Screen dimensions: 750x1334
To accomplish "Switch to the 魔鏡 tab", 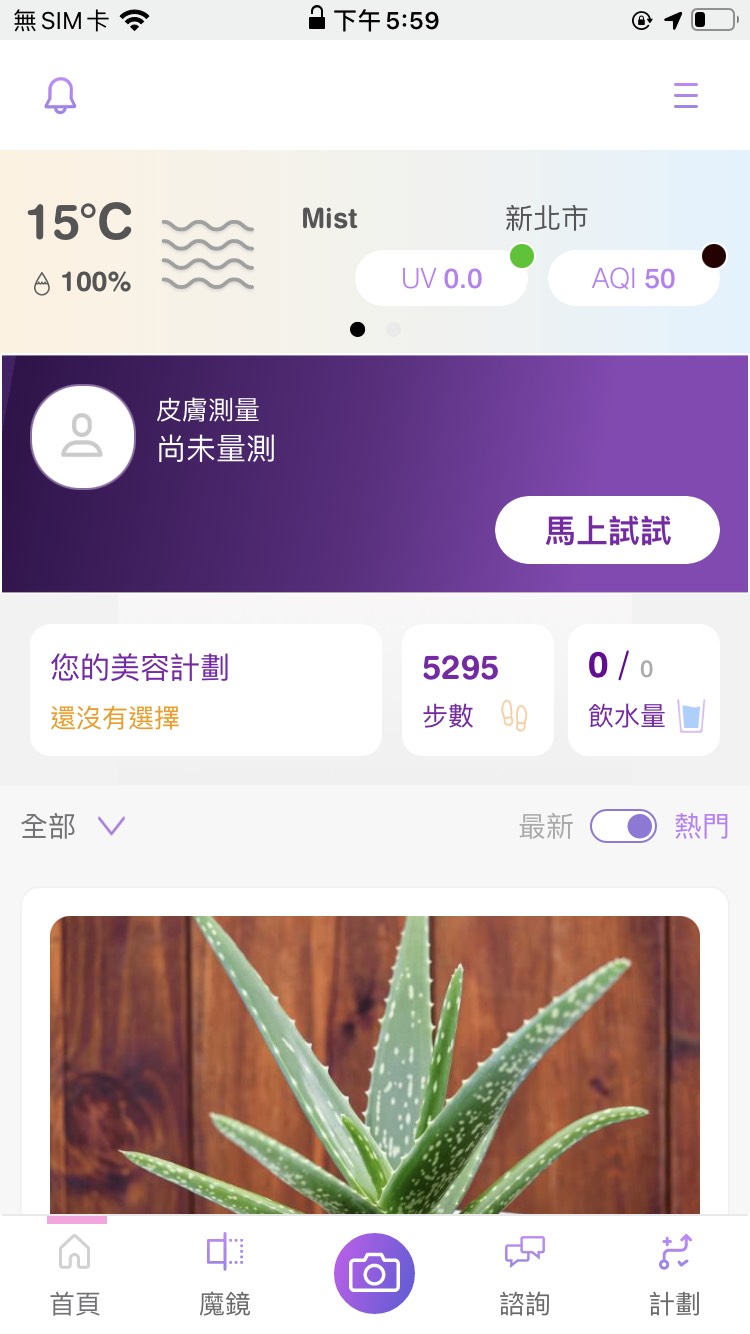I will pos(225,1275).
